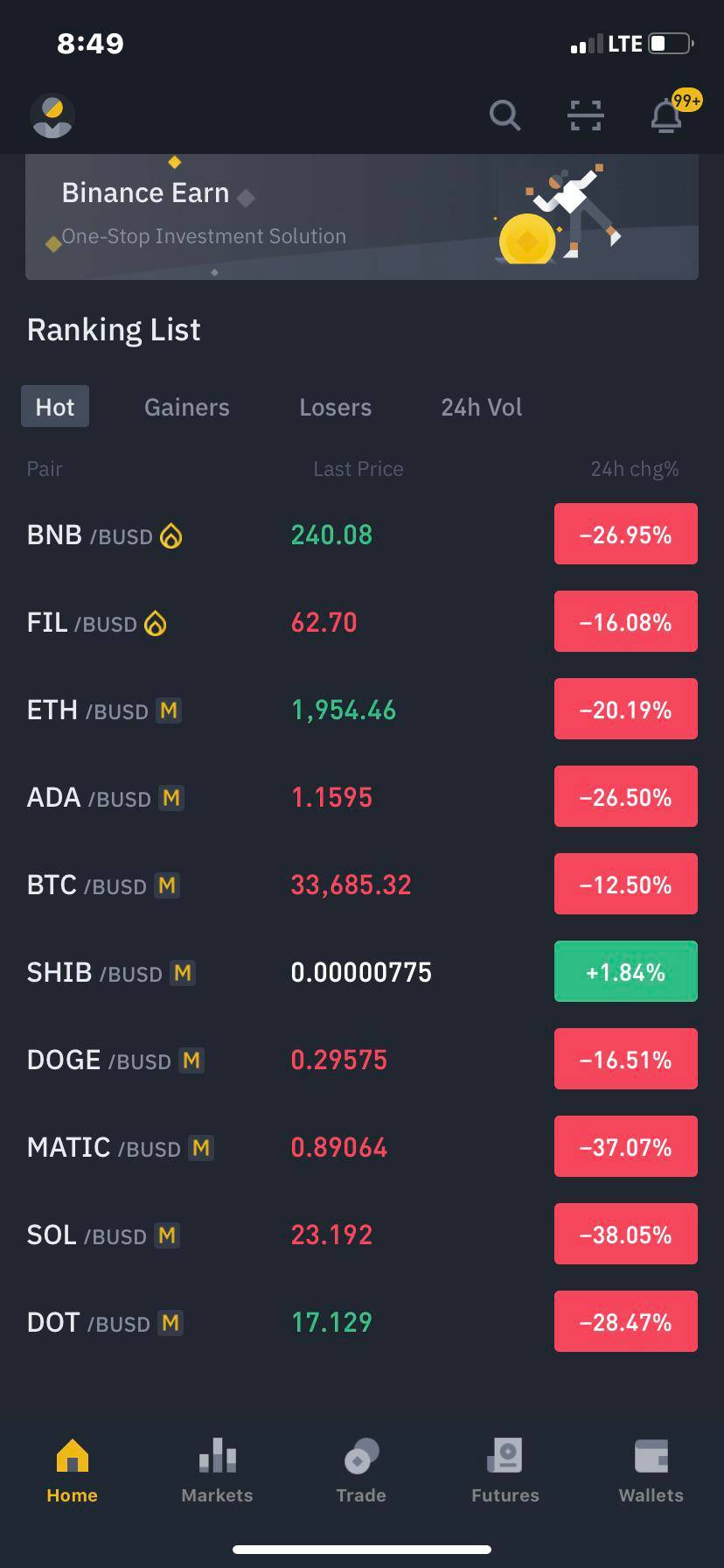Viewport: 724px width, 1568px height.
Task: Tap the 24h change badge for MATIC
Action: [626, 1147]
